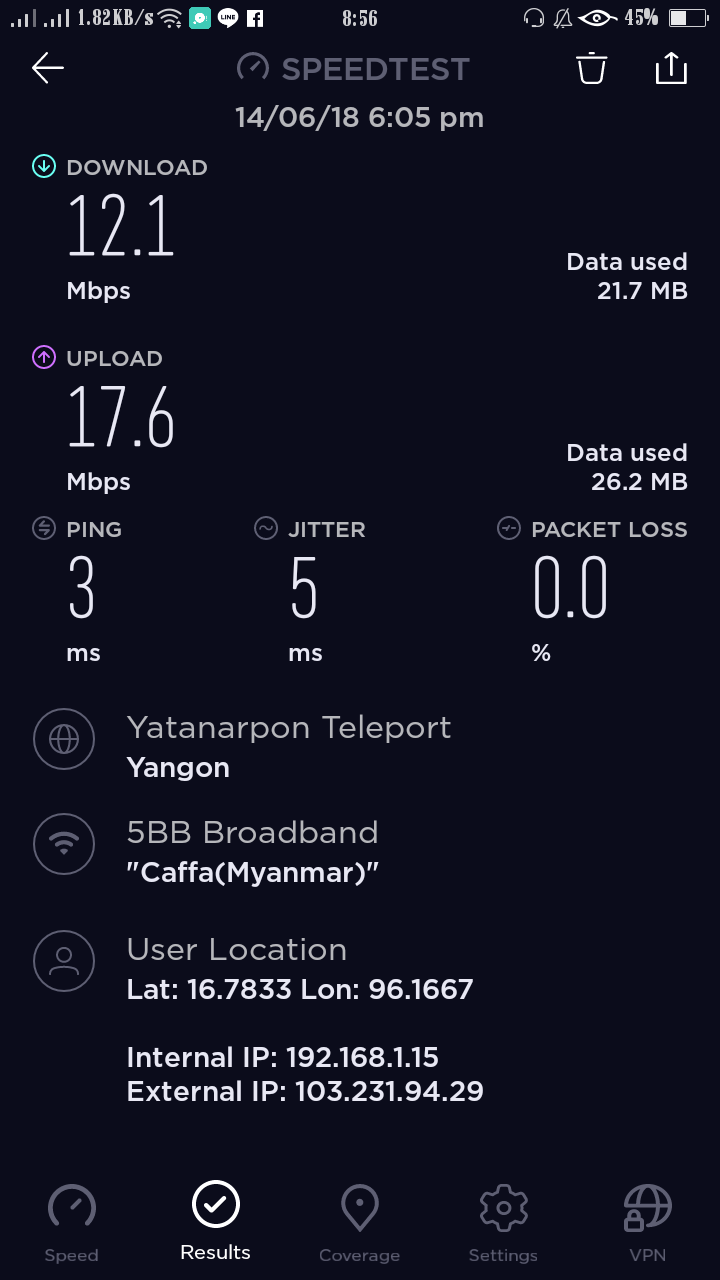Open the Coverage tab

(359, 1222)
